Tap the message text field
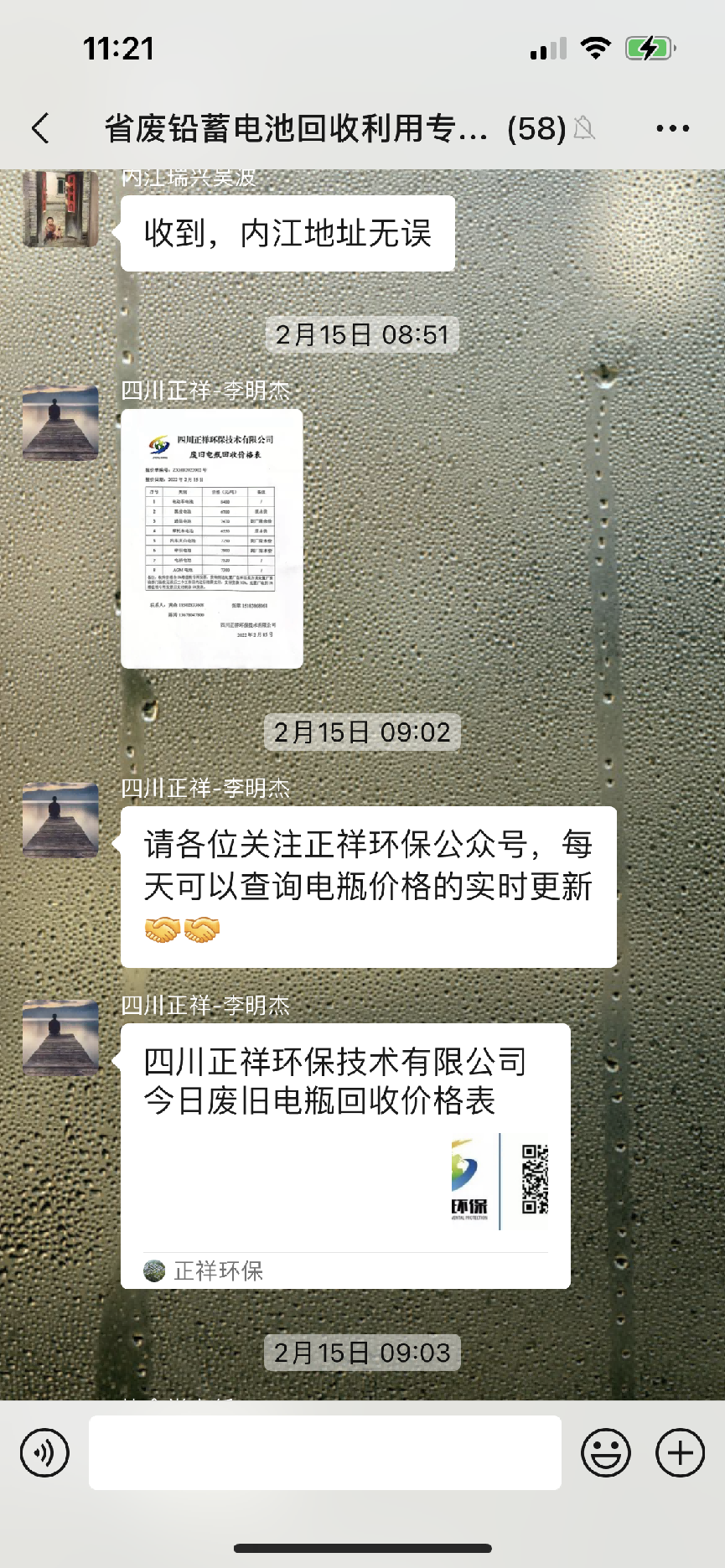This screenshot has width=725, height=1568. 325,1452
